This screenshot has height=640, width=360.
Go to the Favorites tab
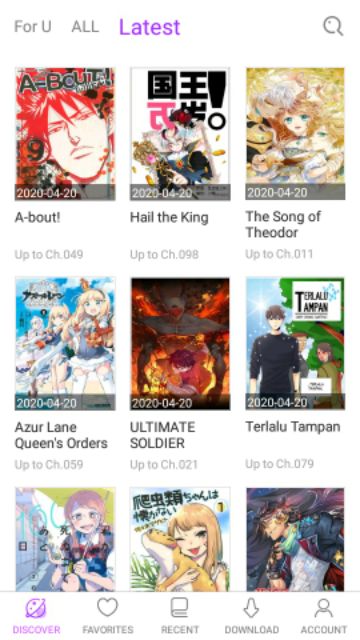(108, 616)
